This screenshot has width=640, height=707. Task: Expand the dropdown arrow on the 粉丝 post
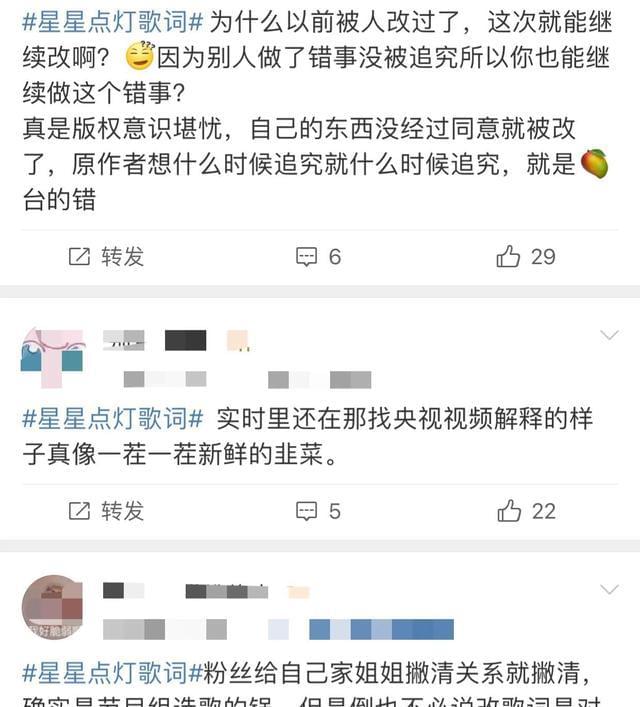pyautogui.click(x=609, y=588)
